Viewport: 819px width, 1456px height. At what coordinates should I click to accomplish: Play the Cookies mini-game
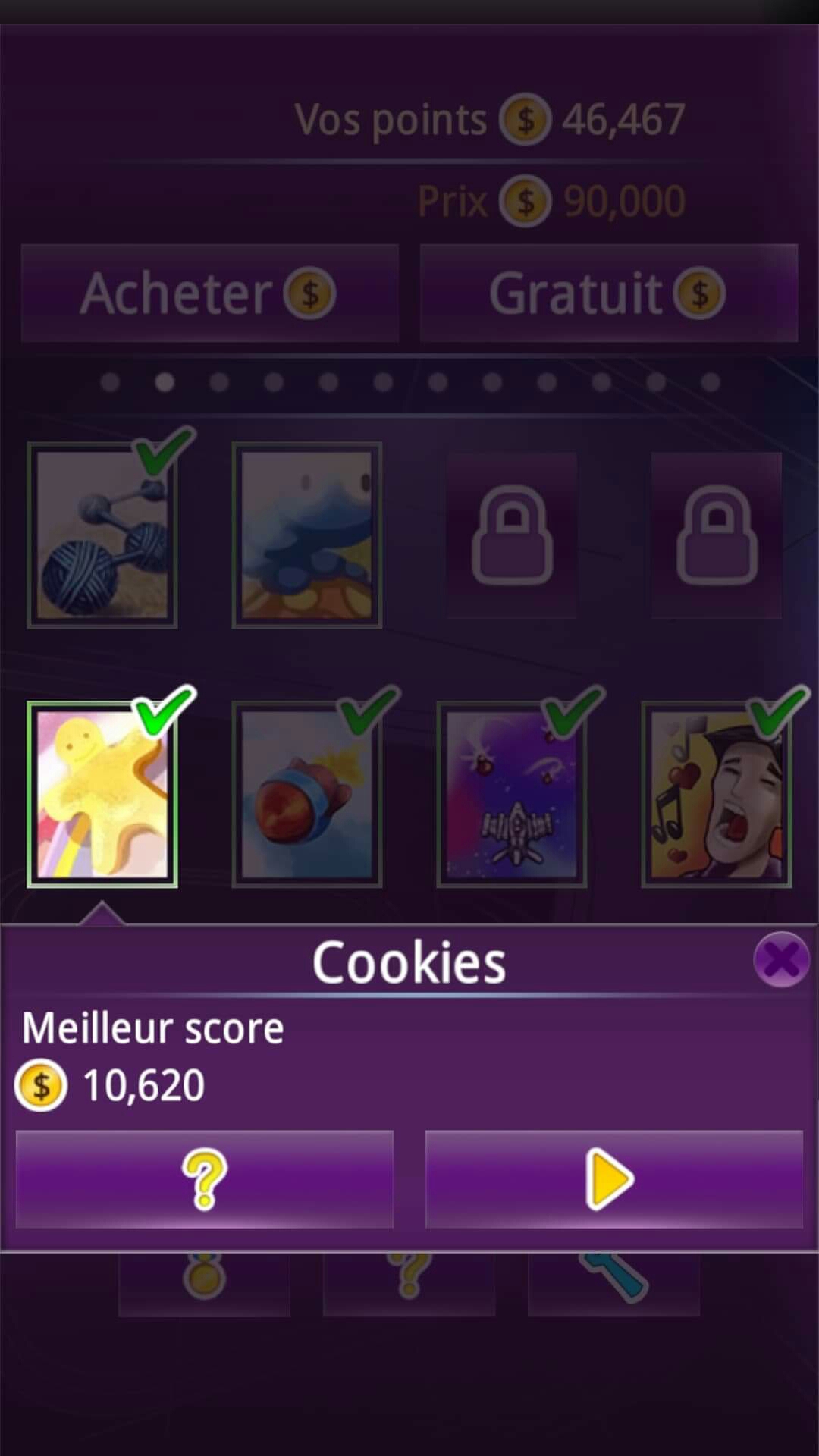[613, 1179]
